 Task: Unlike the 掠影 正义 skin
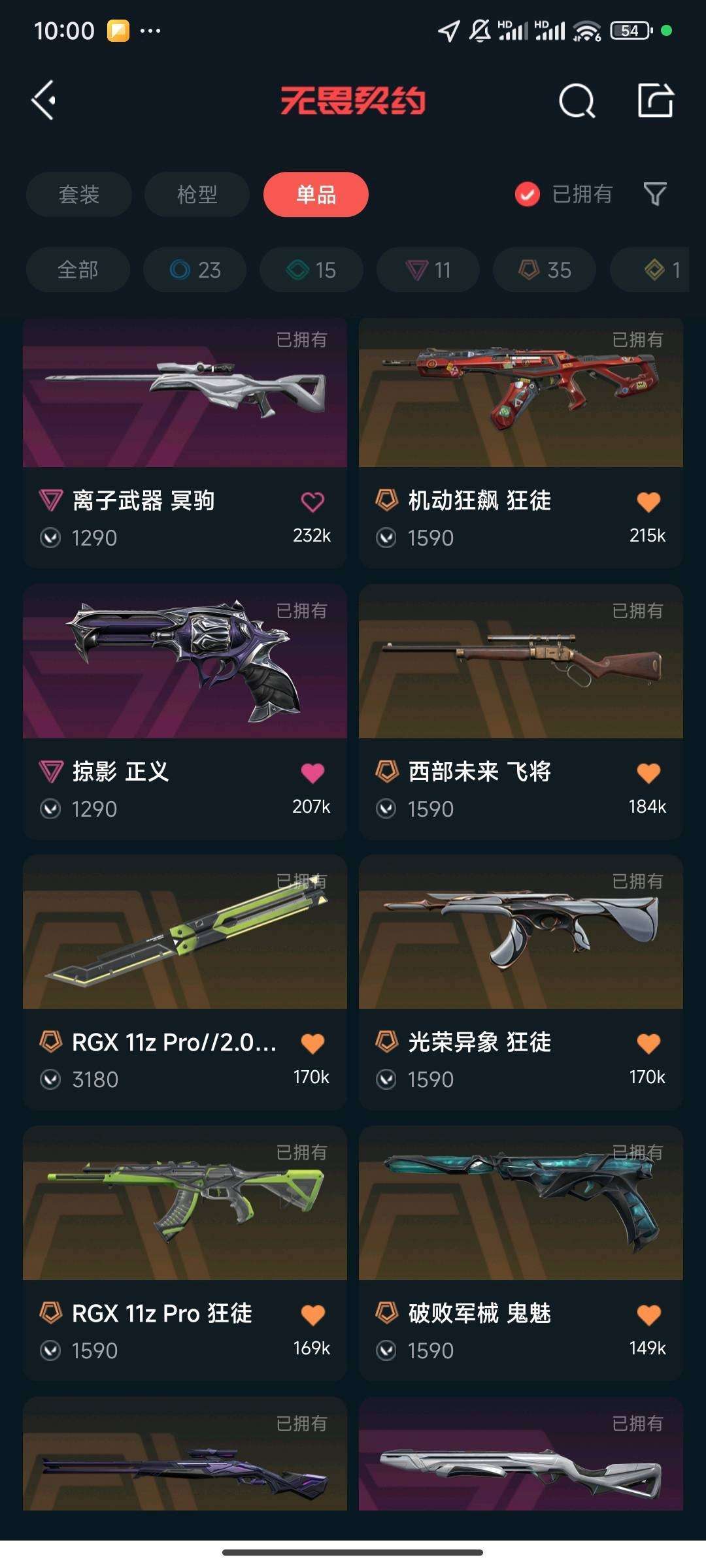(x=312, y=773)
